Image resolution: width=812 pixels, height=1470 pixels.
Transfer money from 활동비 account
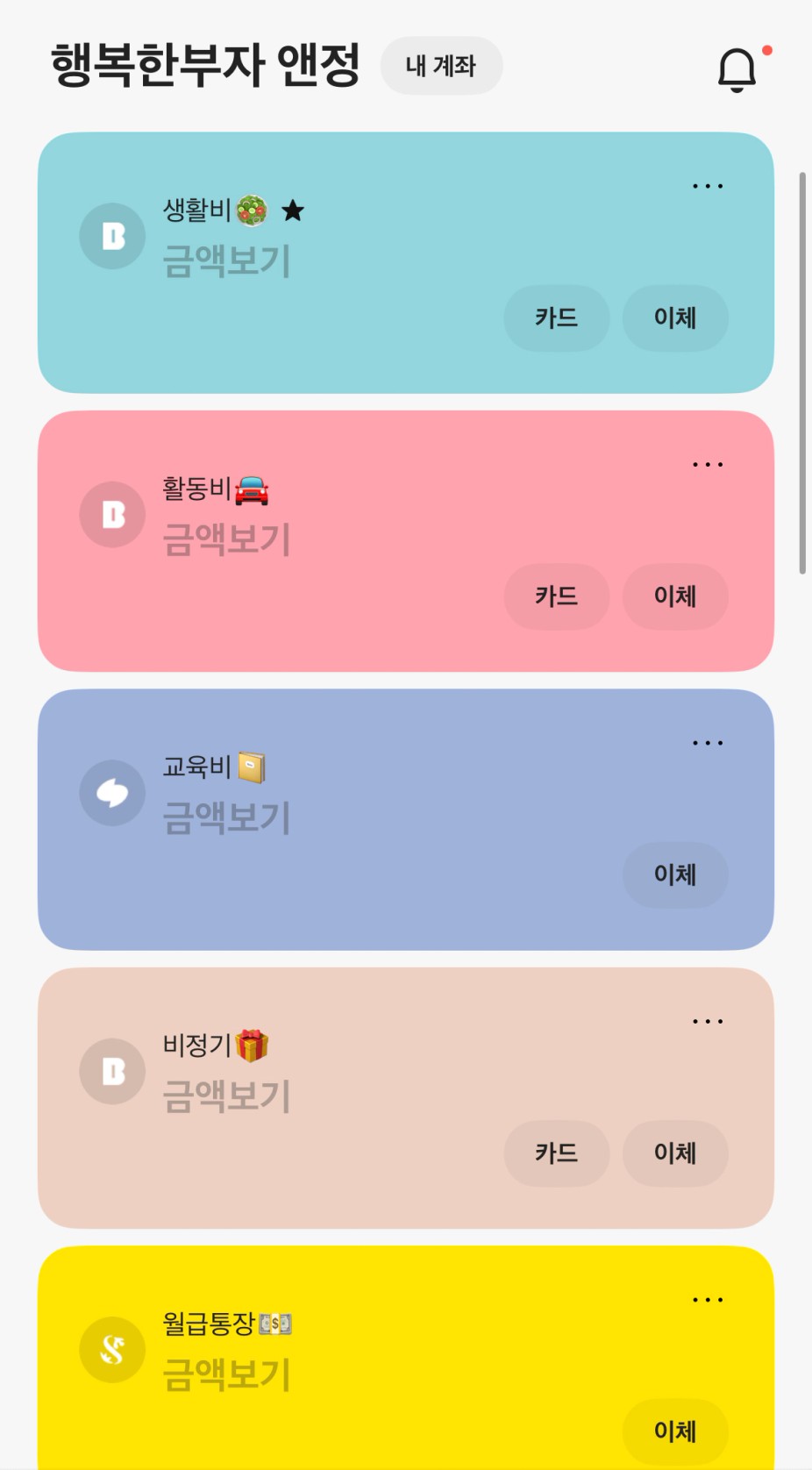point(674,596)
